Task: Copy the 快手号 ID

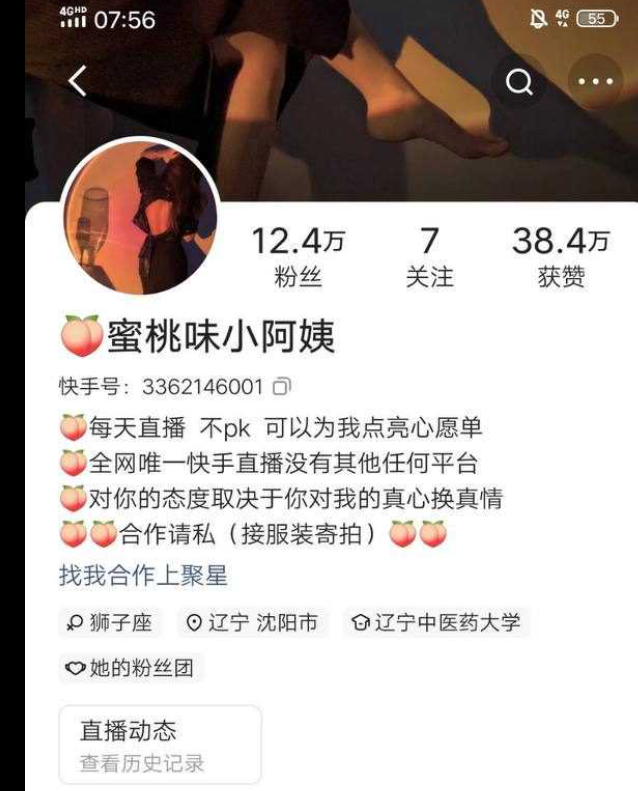Action: click(x=283, y=387)
